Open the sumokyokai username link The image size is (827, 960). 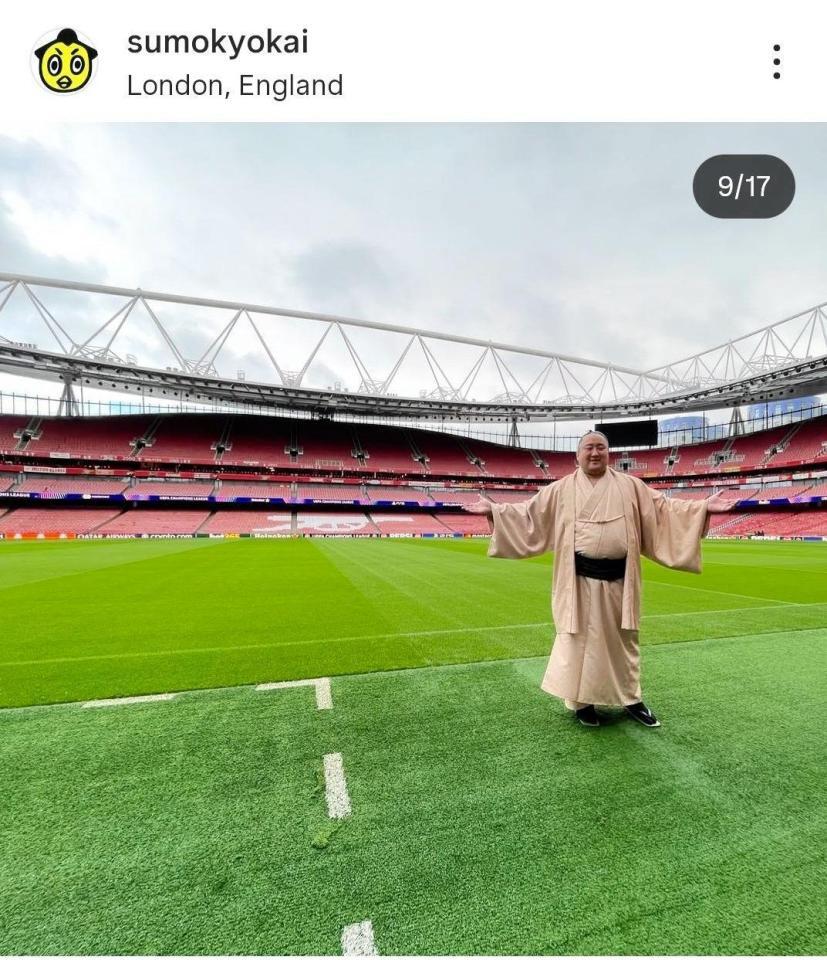coord(217,42)
